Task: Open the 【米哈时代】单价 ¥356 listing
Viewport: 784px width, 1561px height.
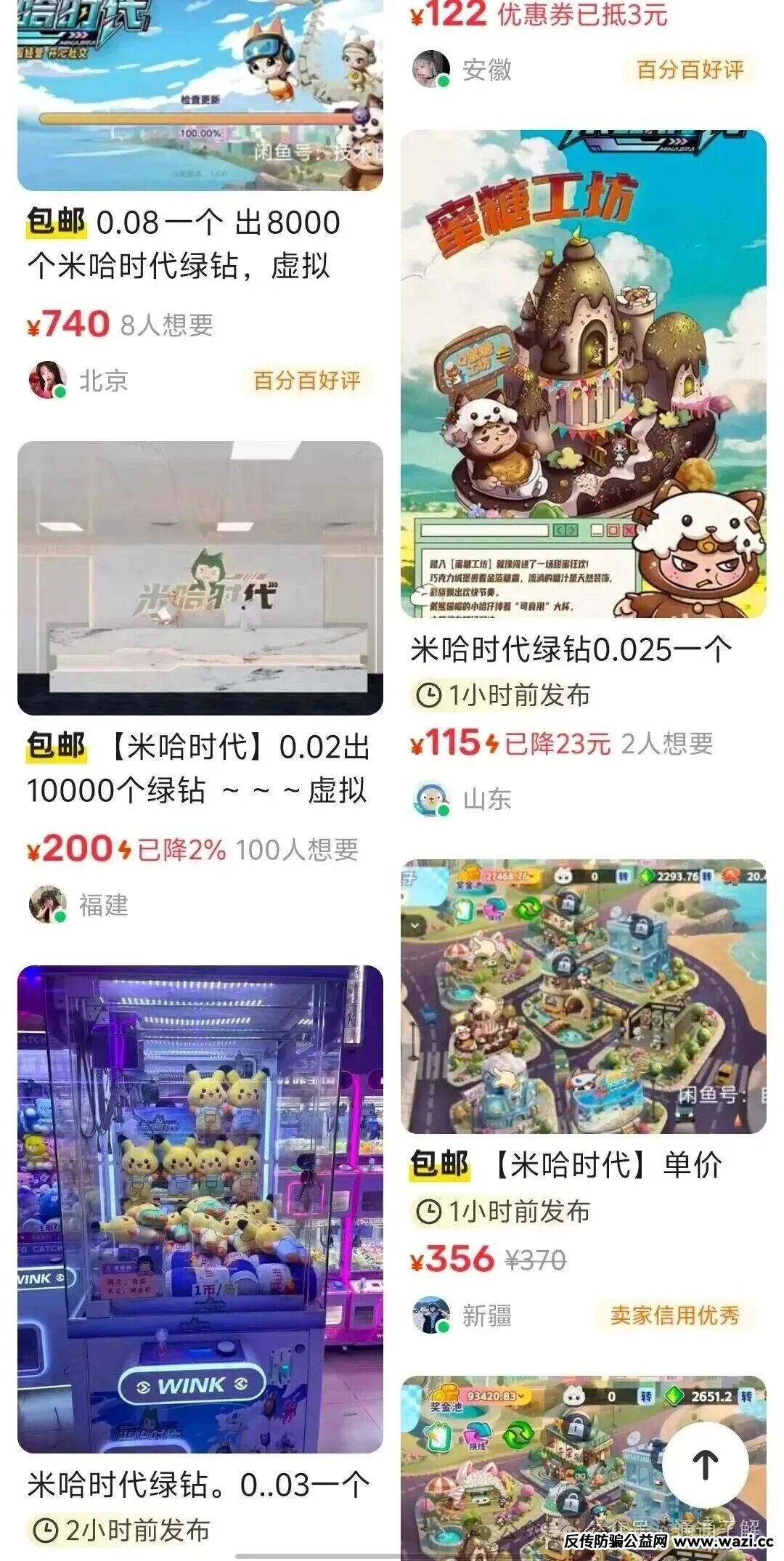Action: [x=583, y=997]
